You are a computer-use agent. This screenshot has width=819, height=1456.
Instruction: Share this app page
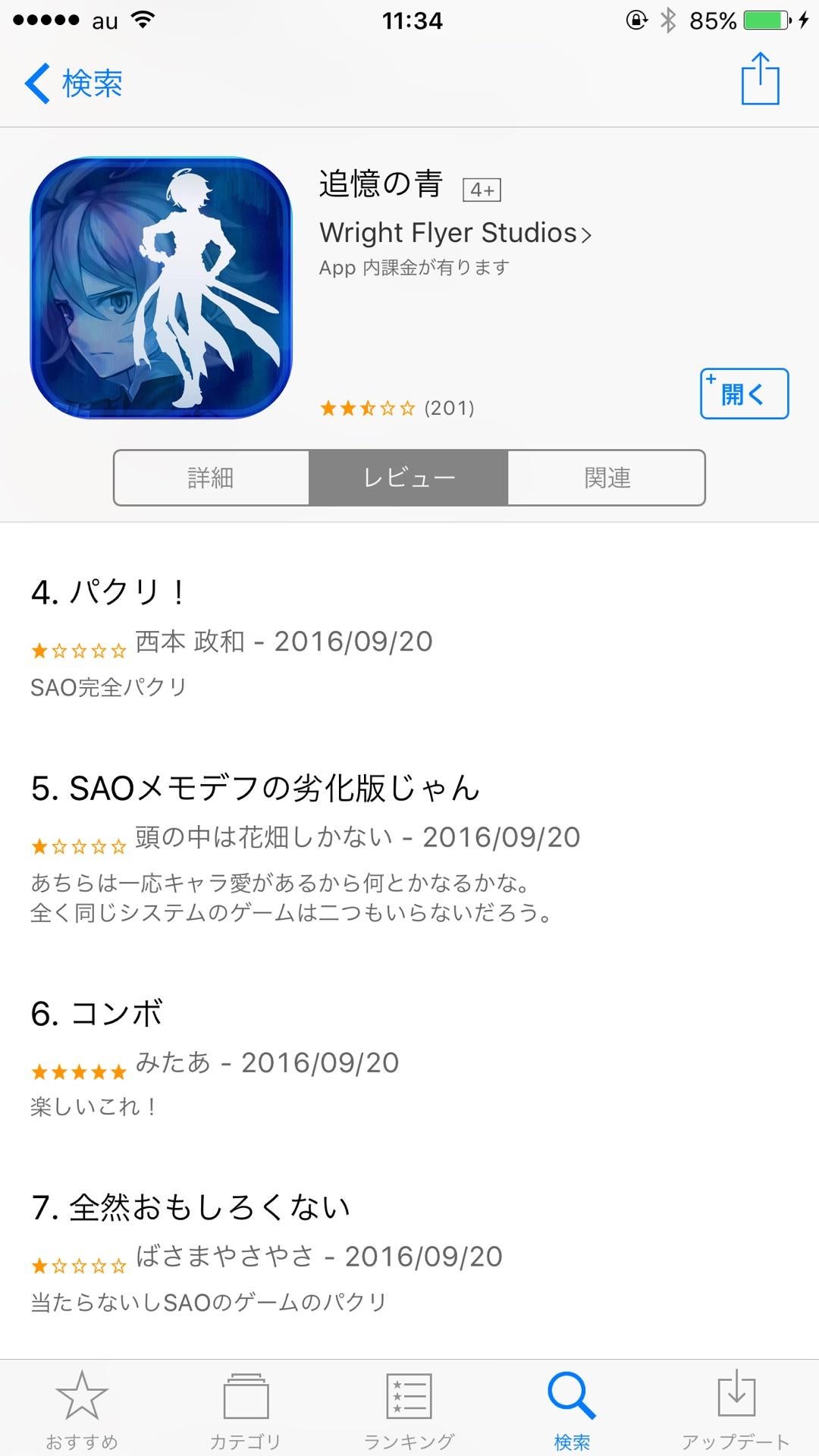click(x=760, y=79)
